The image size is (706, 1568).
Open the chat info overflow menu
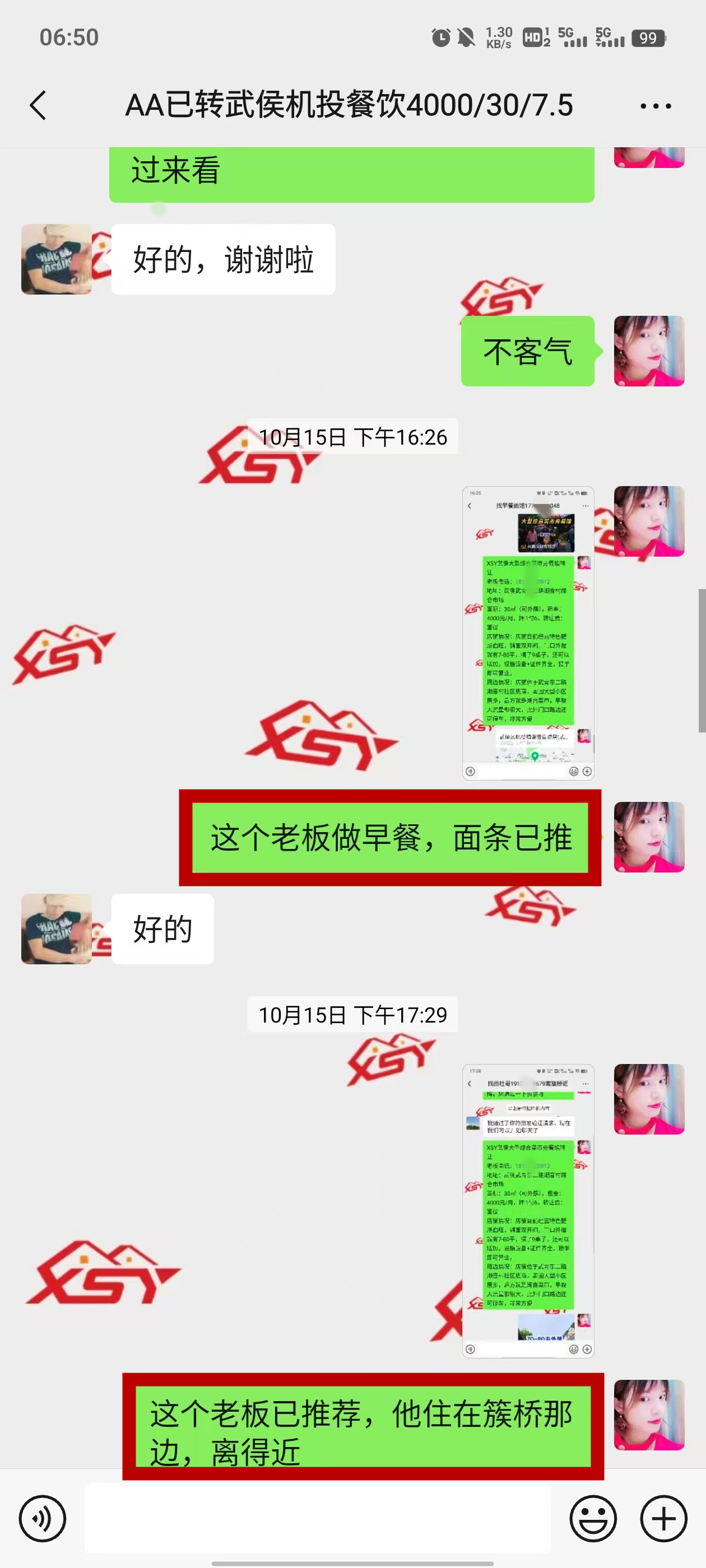click(656, 106)
